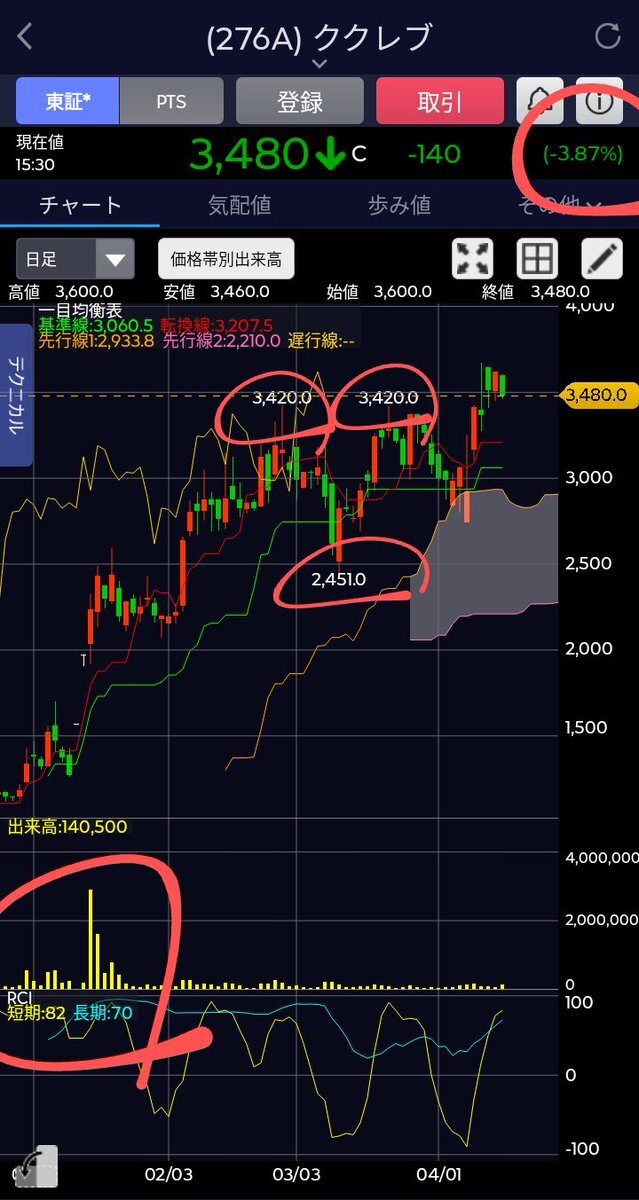Switch to the PTS market segment
This screenshot has width=639, height=1200.
(171, 101)
